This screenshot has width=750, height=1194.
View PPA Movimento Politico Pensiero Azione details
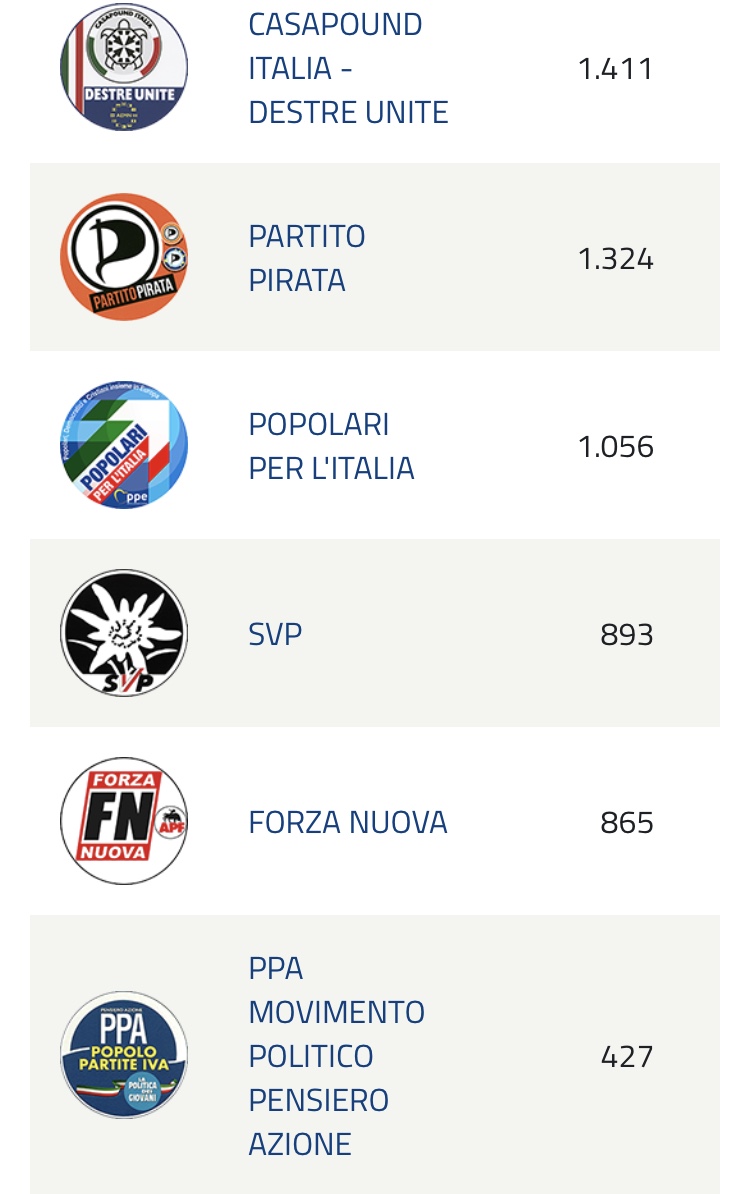point(336,1056)
